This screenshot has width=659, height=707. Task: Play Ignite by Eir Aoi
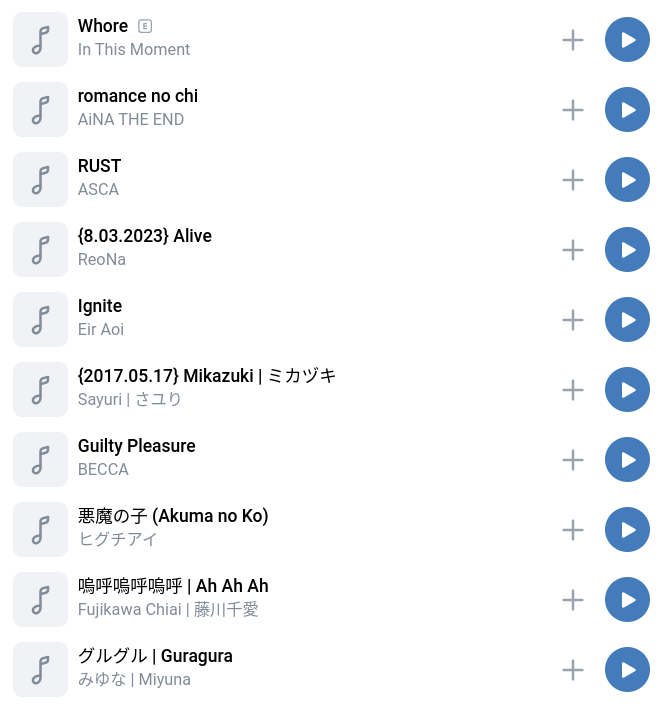627,320
